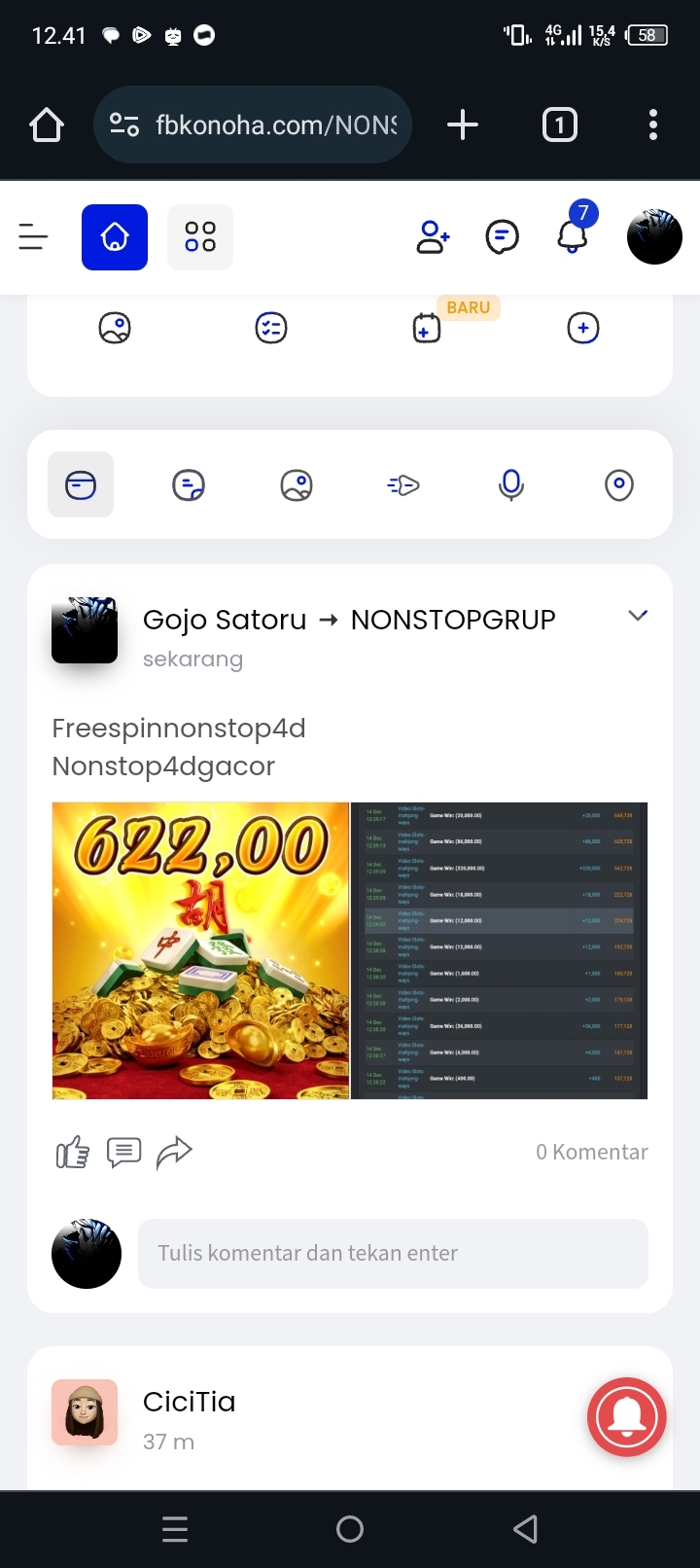Open the hamburger side menu

tap(33, 236)
